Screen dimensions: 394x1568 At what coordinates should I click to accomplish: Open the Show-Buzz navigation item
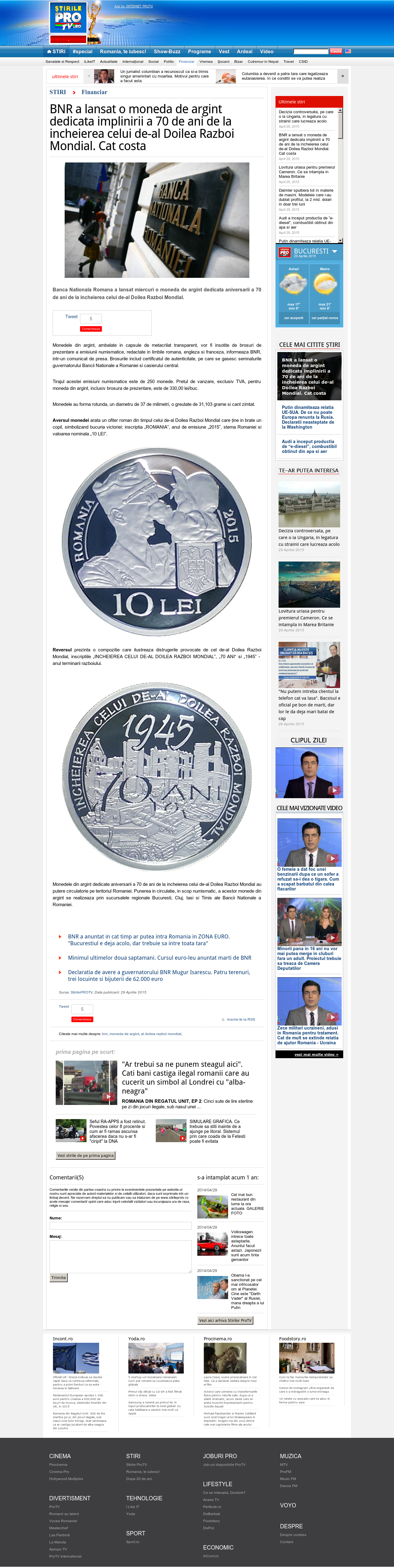click(x=167, y=52)
